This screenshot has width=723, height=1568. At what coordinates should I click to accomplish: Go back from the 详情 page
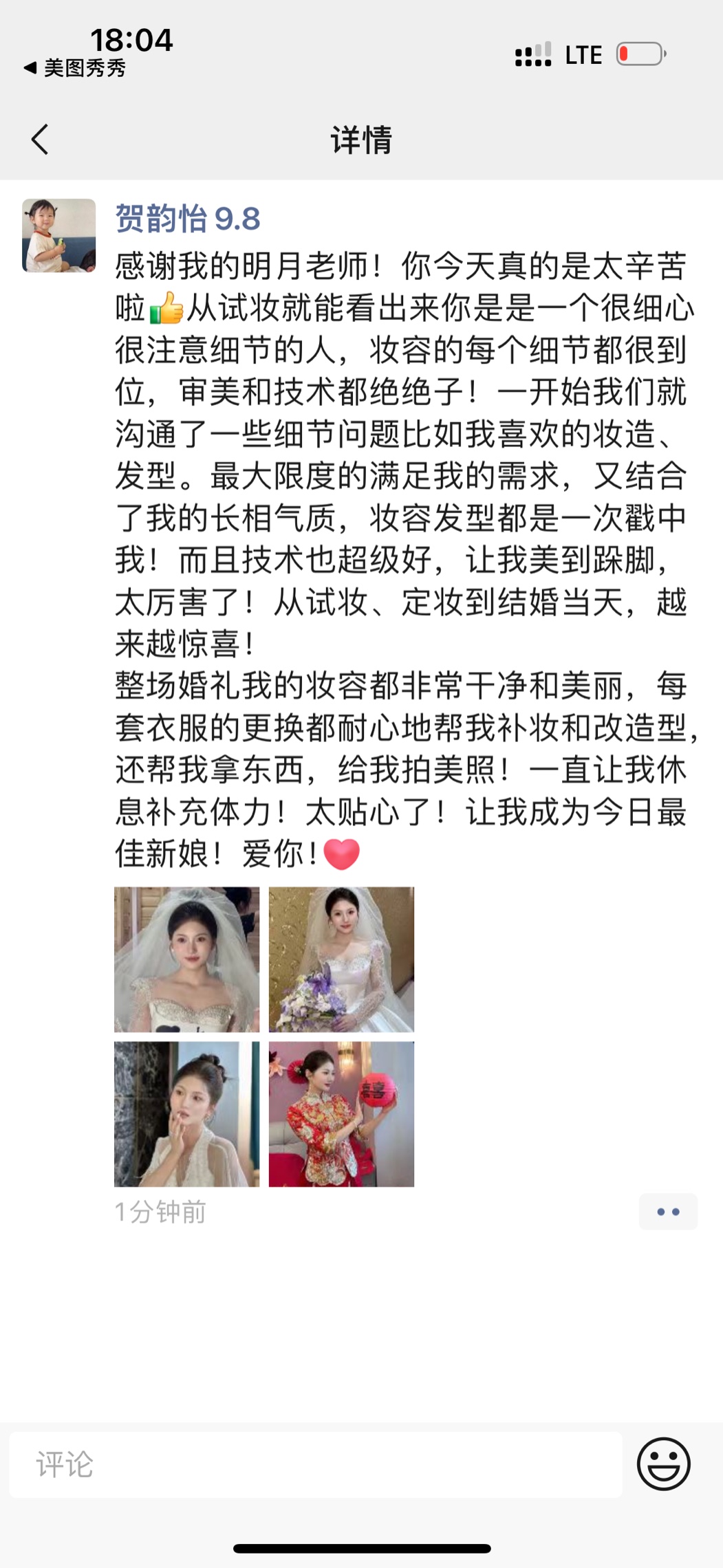click(x=40, y=140)
